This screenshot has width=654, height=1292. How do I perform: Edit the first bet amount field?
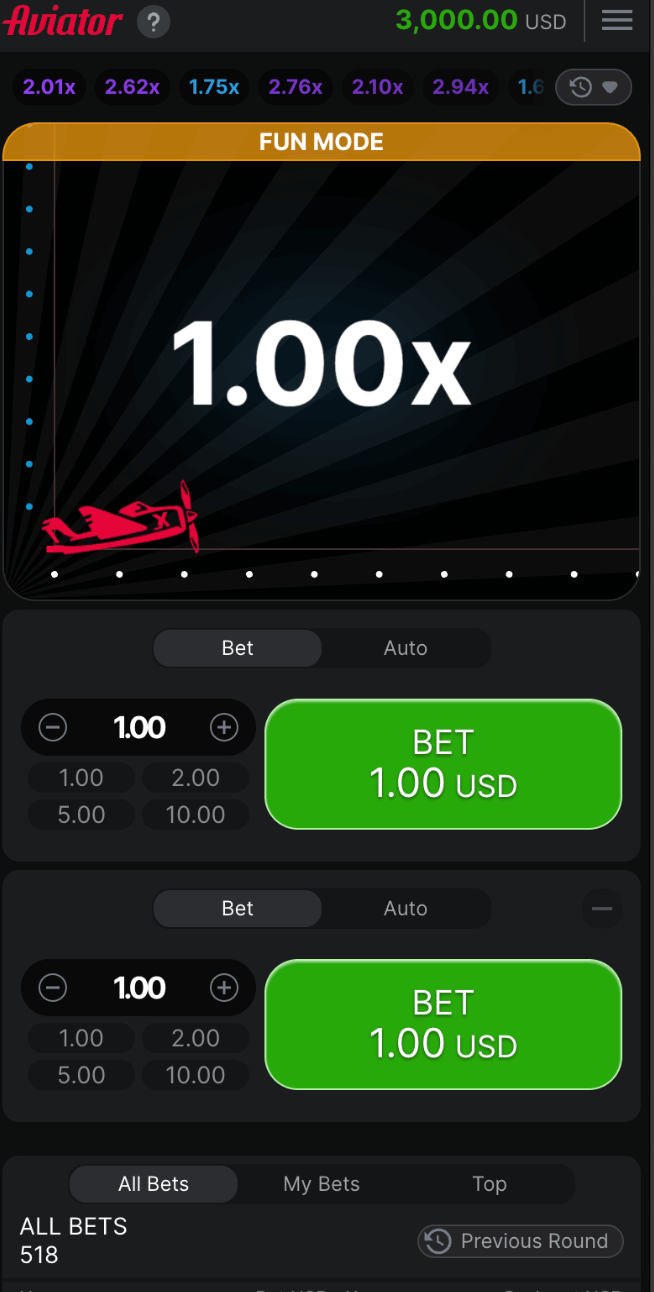(x=139, y=728)
